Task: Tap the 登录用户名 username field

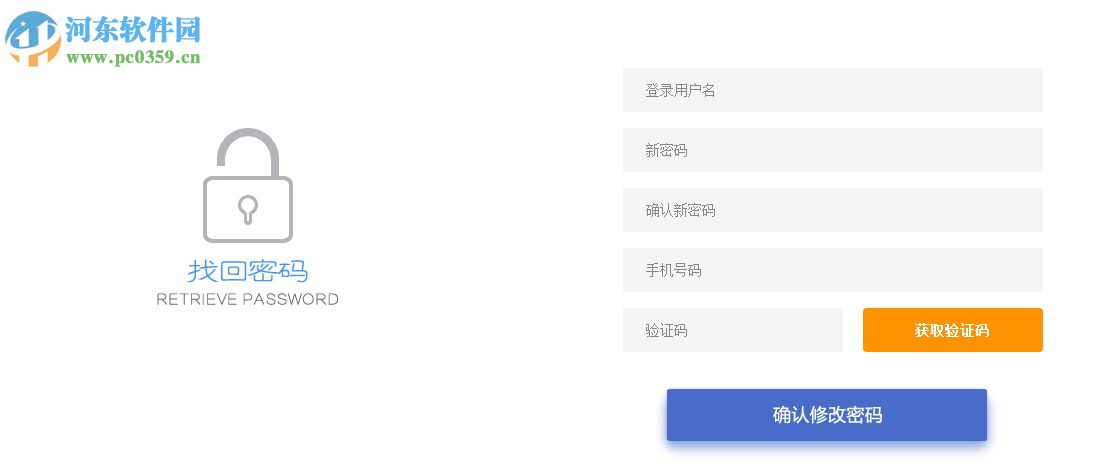Action: point(832,90)
